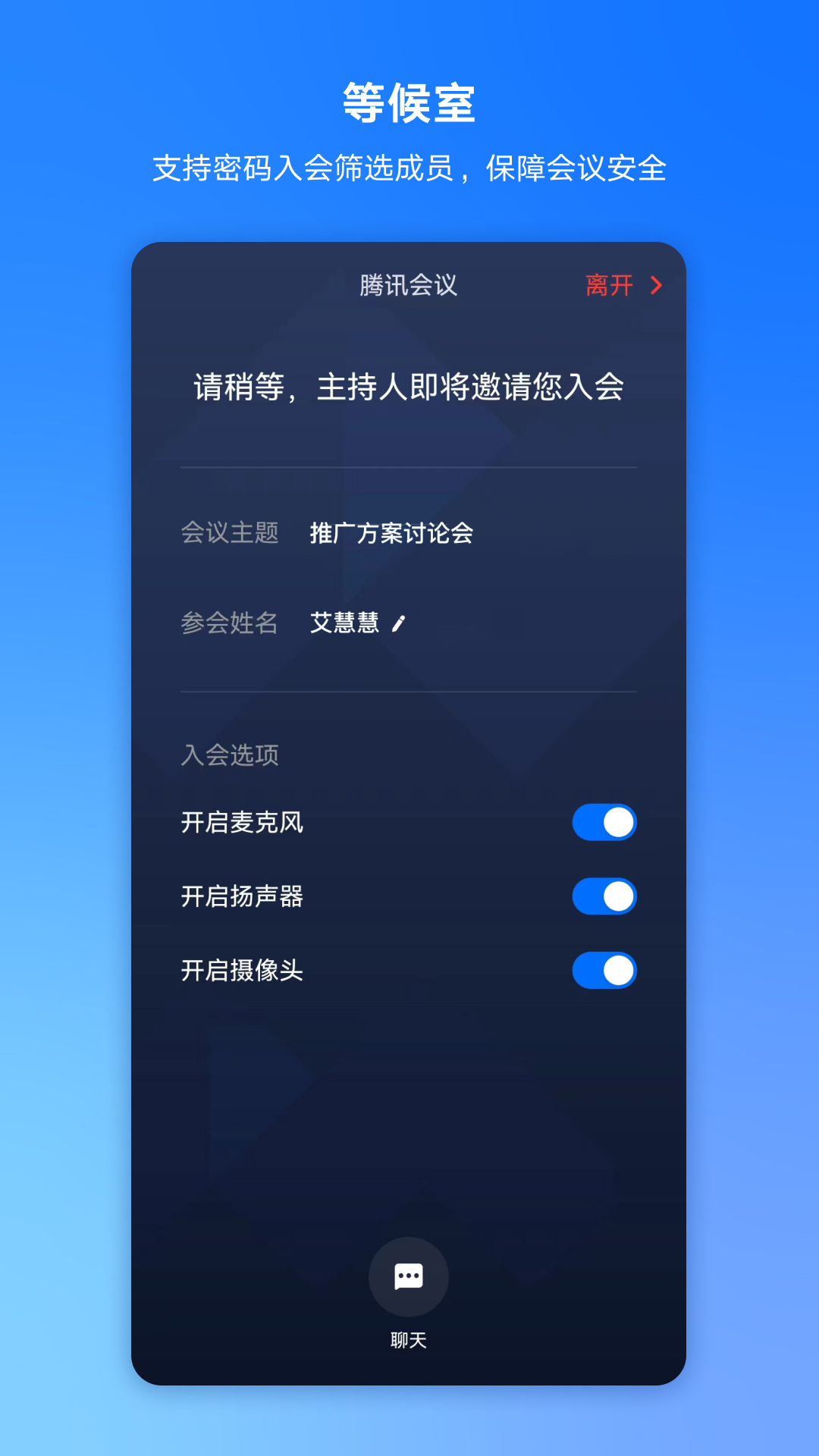Viewport: 819px width, 1456px height.
Task: Select the 聊天 label
Action: coord(408,1340)
